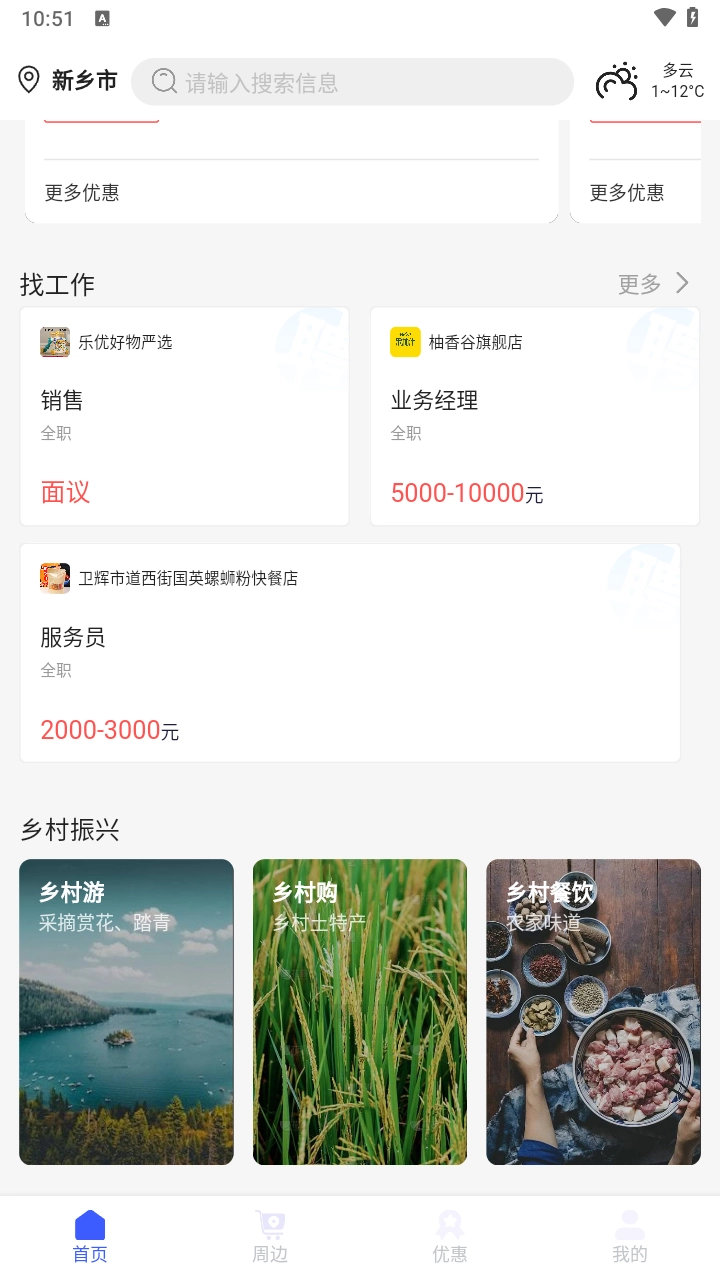Switch to the 周边 tab

click(270, 1236)
